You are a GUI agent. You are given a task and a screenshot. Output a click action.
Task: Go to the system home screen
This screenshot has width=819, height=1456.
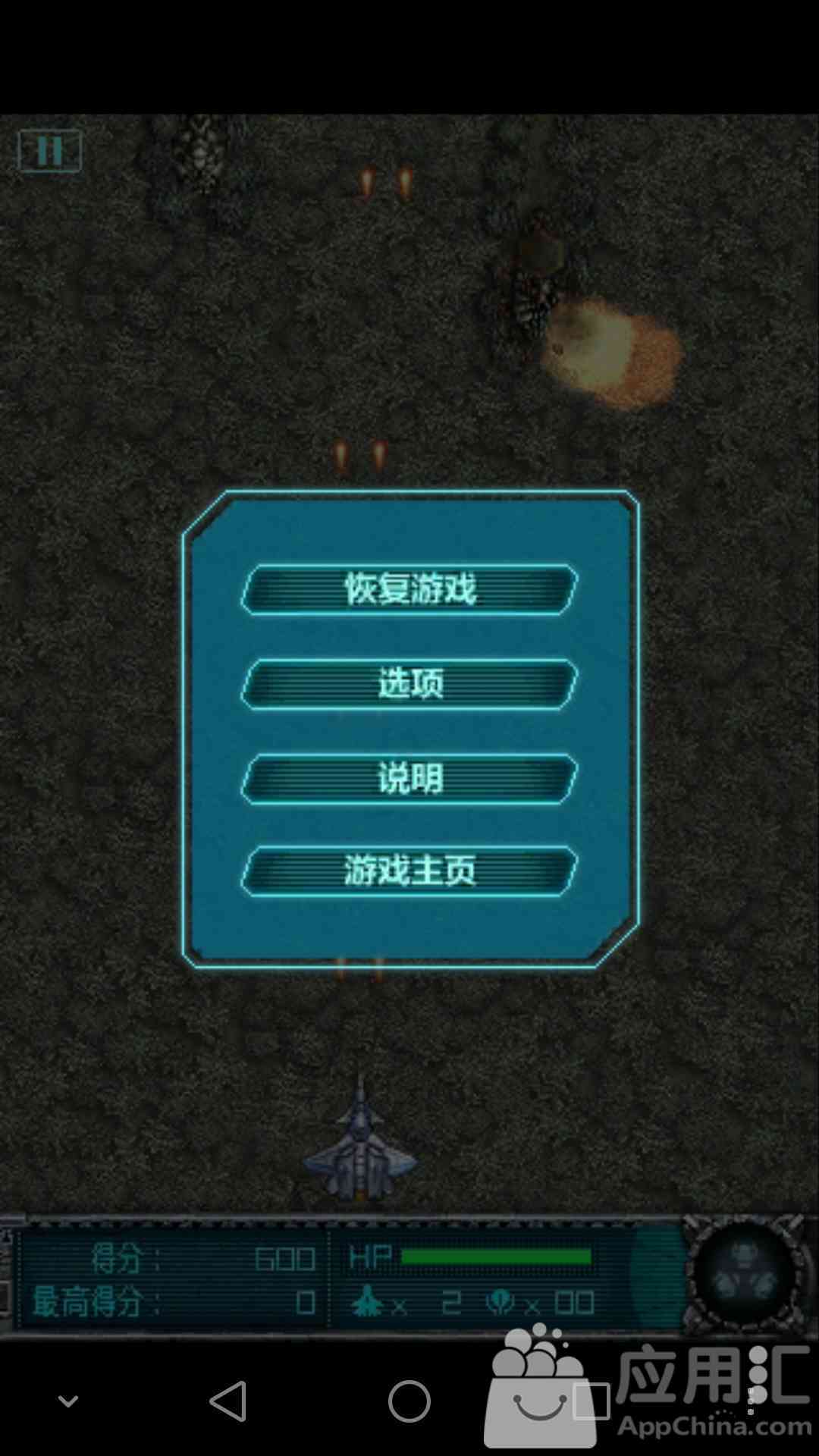point(409,1401)
